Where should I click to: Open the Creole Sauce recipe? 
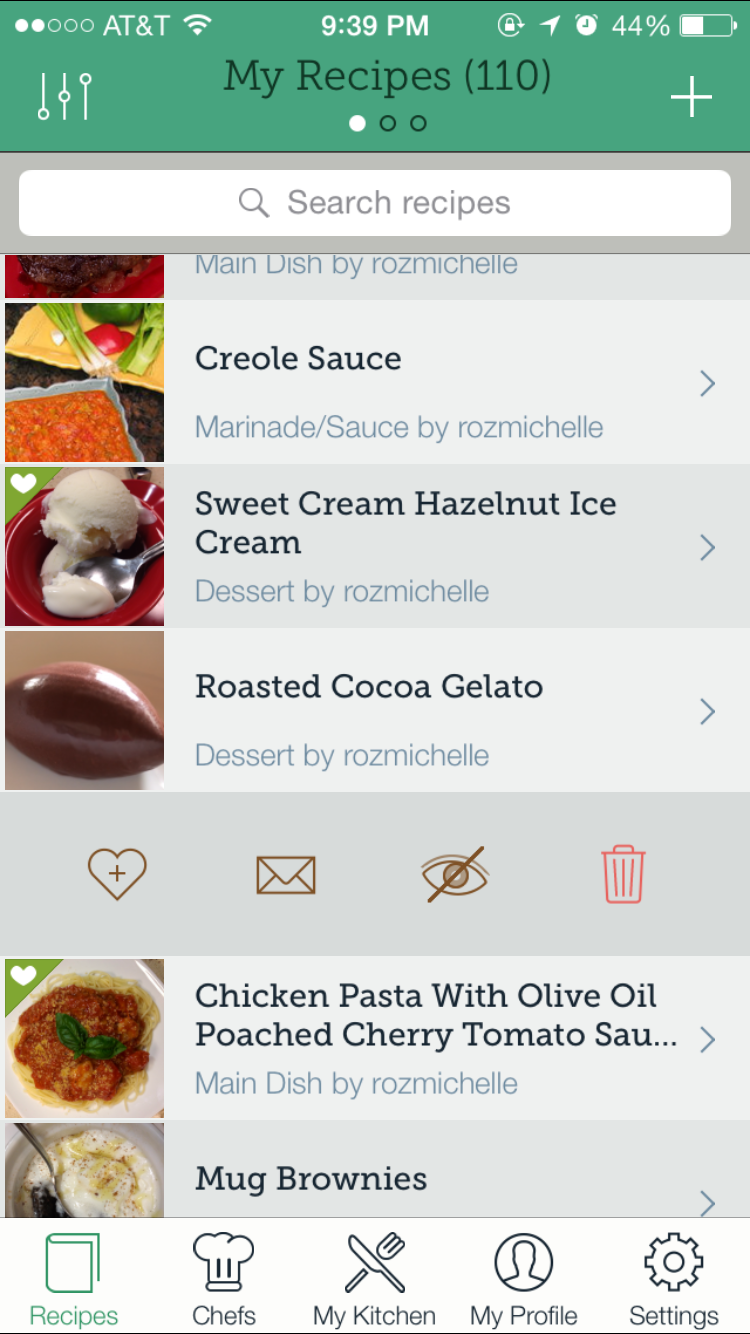375,382
